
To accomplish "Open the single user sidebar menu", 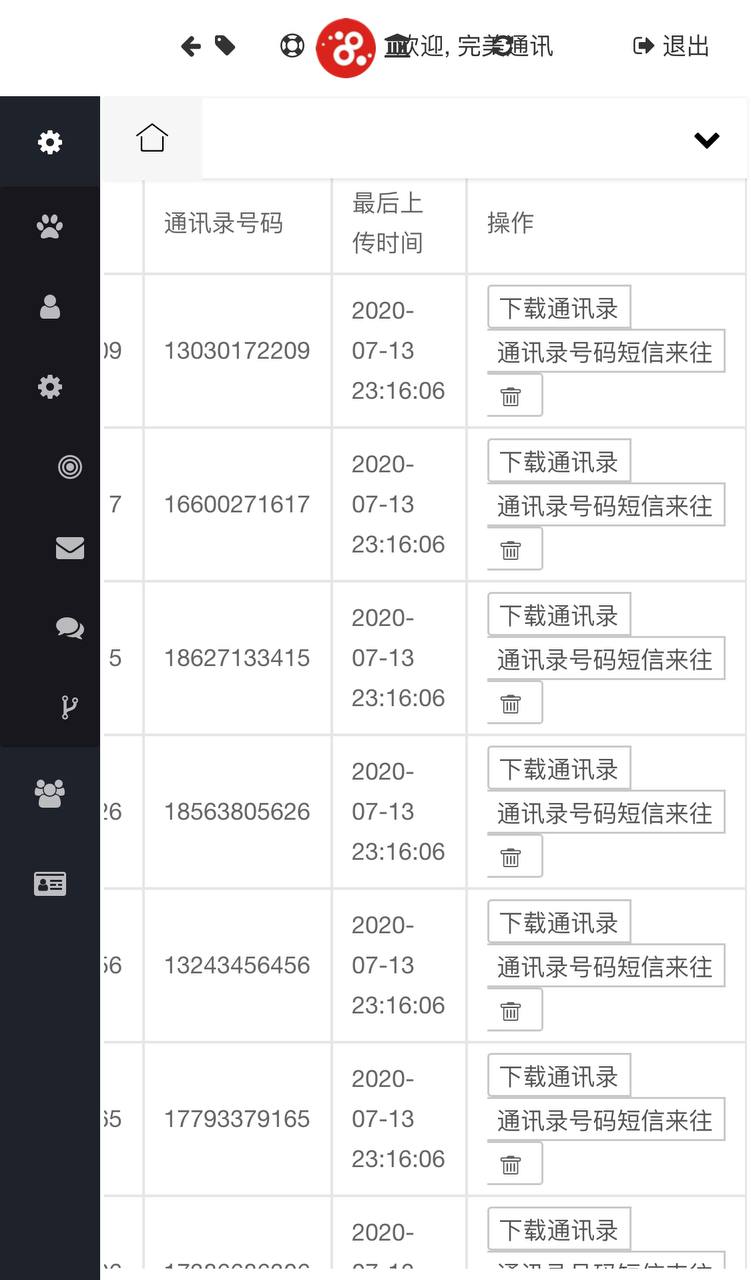I will coord(50,307).
